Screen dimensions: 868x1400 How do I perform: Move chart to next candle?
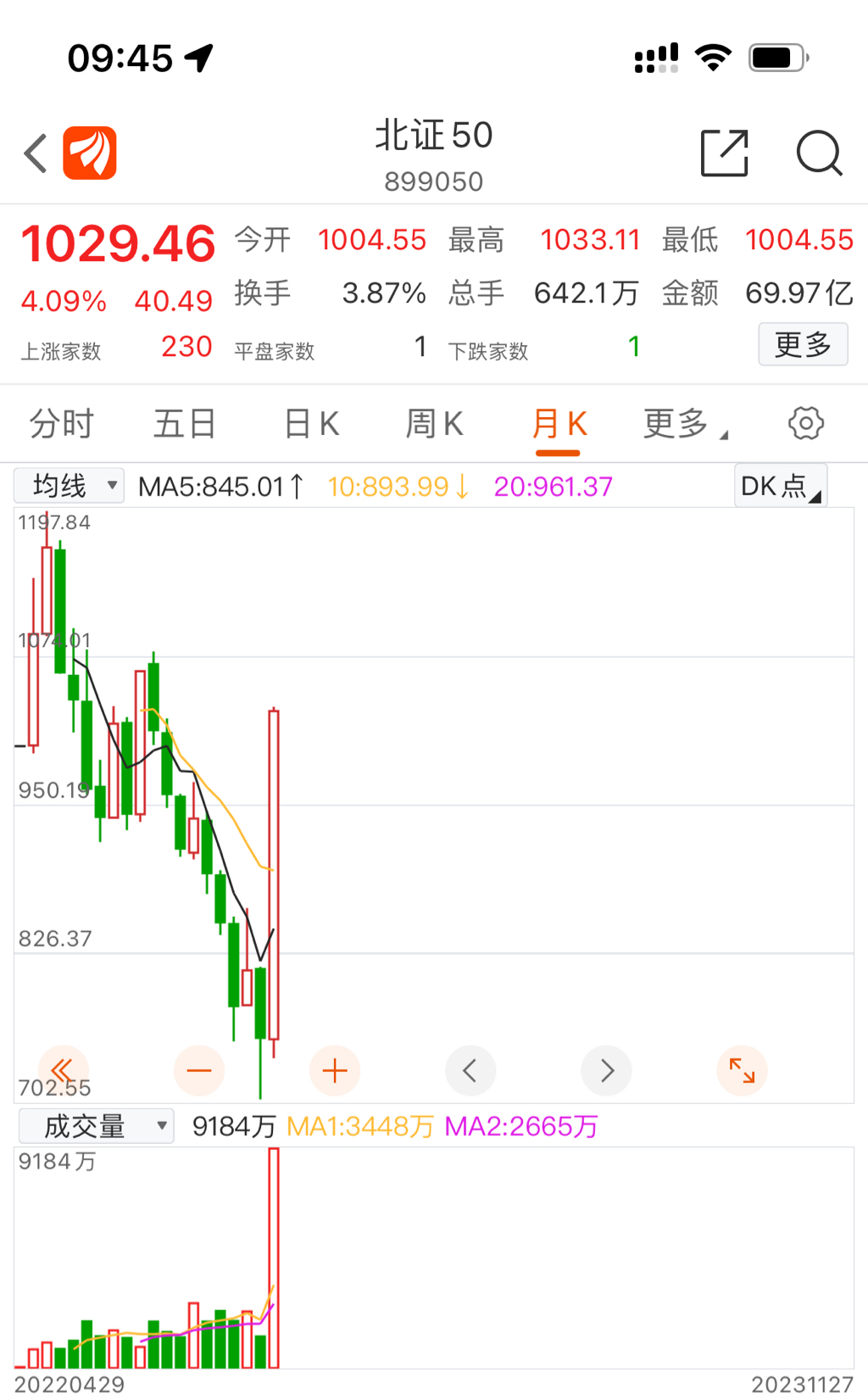point(606,1070)
